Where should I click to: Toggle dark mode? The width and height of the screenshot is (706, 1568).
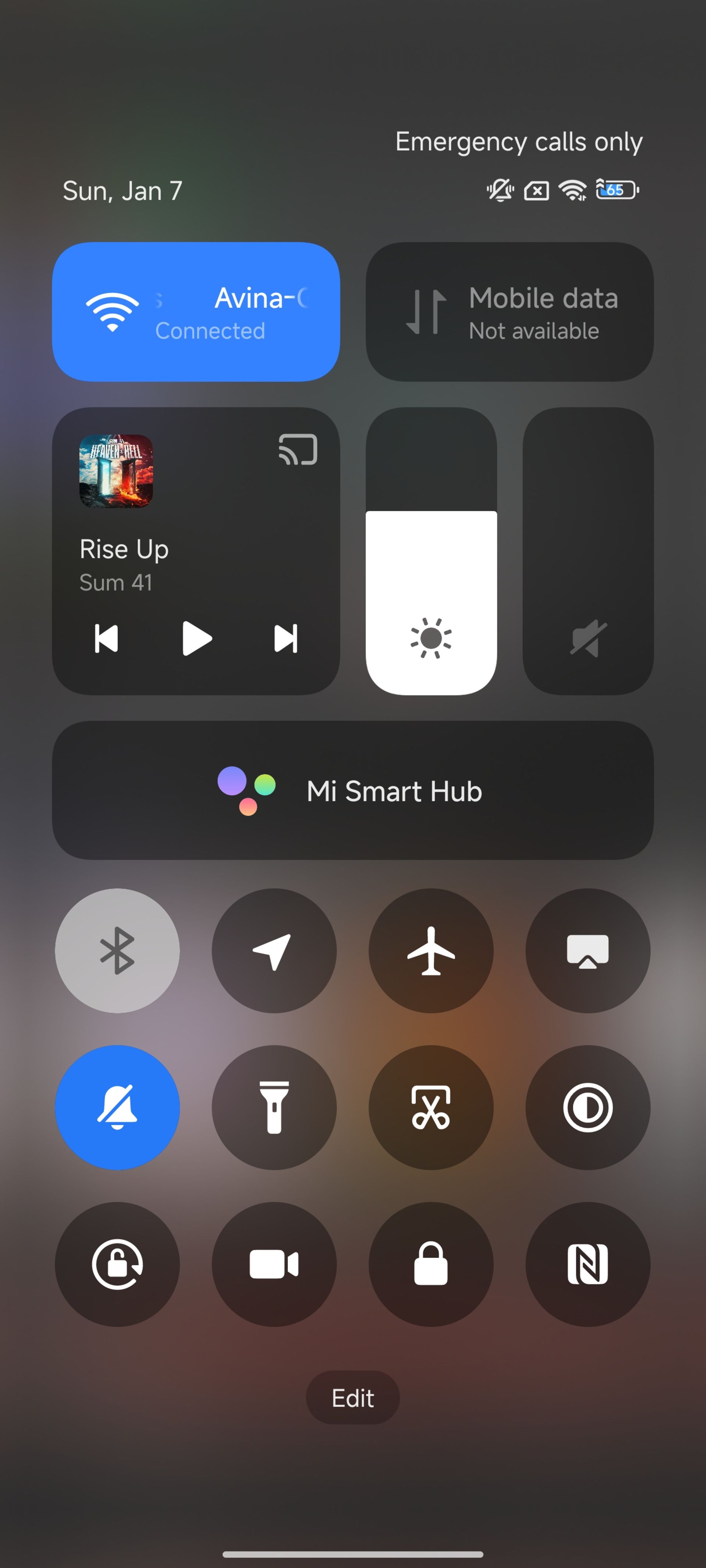click(587, 1106)
